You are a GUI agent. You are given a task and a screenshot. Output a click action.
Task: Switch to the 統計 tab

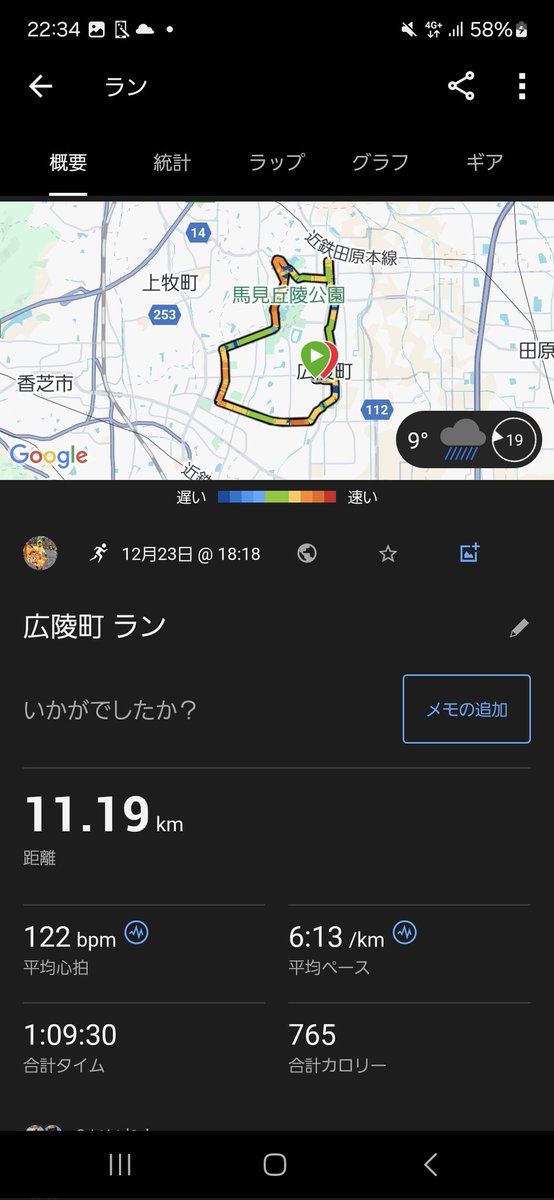coord(172,162)
